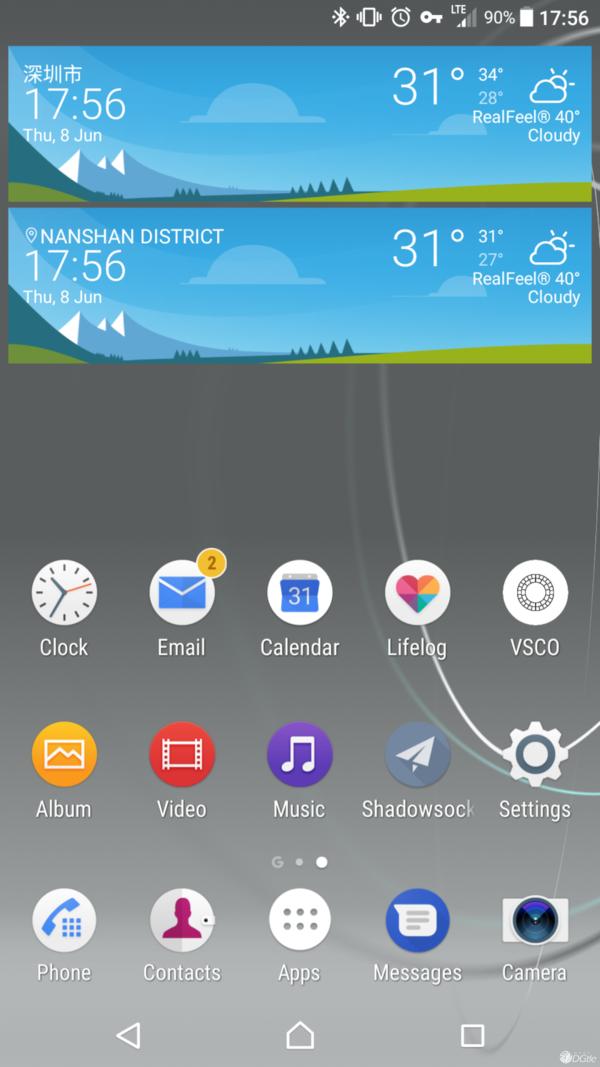Open the Nanshan District weather widget
The height and width of the screenshot is (1067, 600).
tap(300, 285)
